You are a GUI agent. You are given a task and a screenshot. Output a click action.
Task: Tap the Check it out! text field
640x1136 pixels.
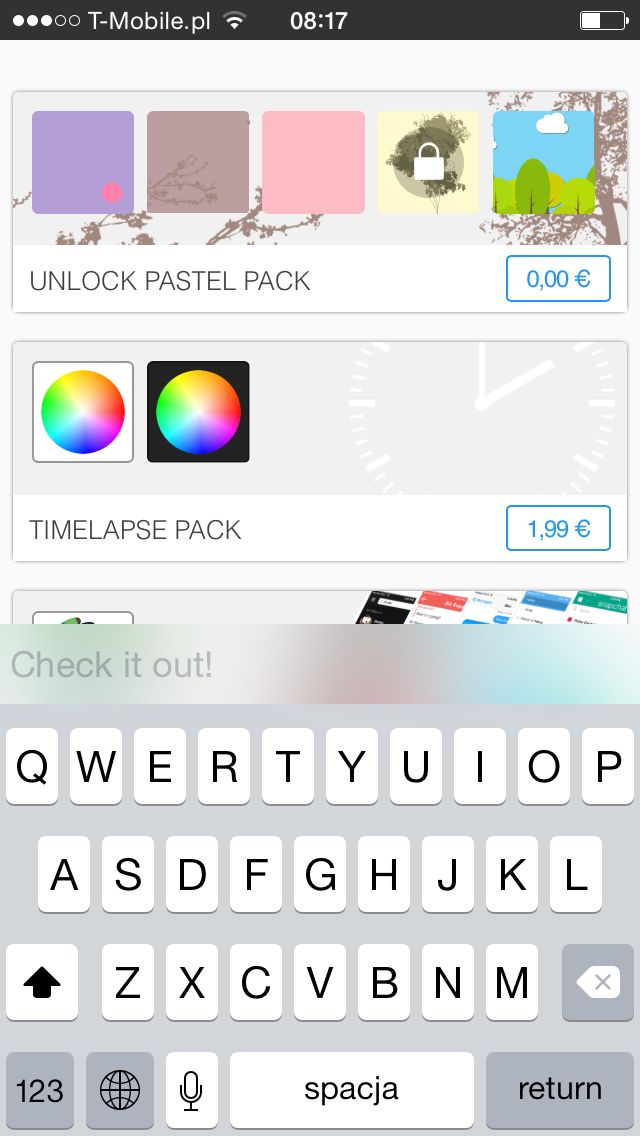[320, 664]
